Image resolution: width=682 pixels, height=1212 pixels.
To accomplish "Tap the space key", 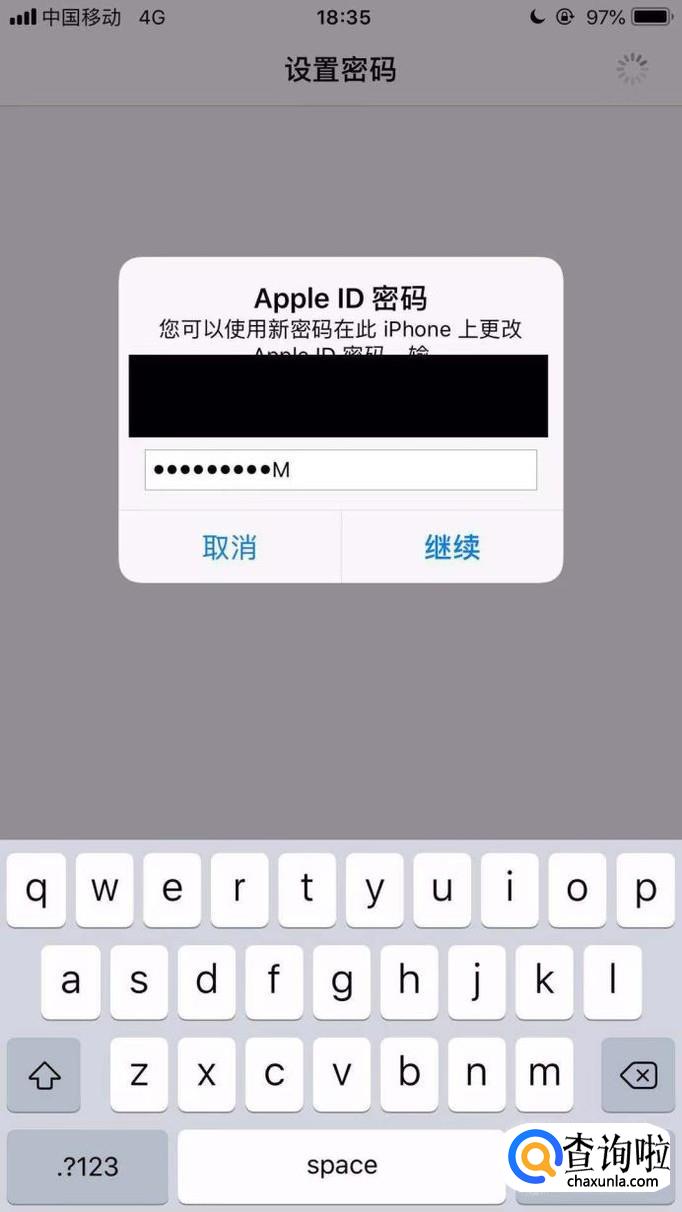I will click(342, 1166).
